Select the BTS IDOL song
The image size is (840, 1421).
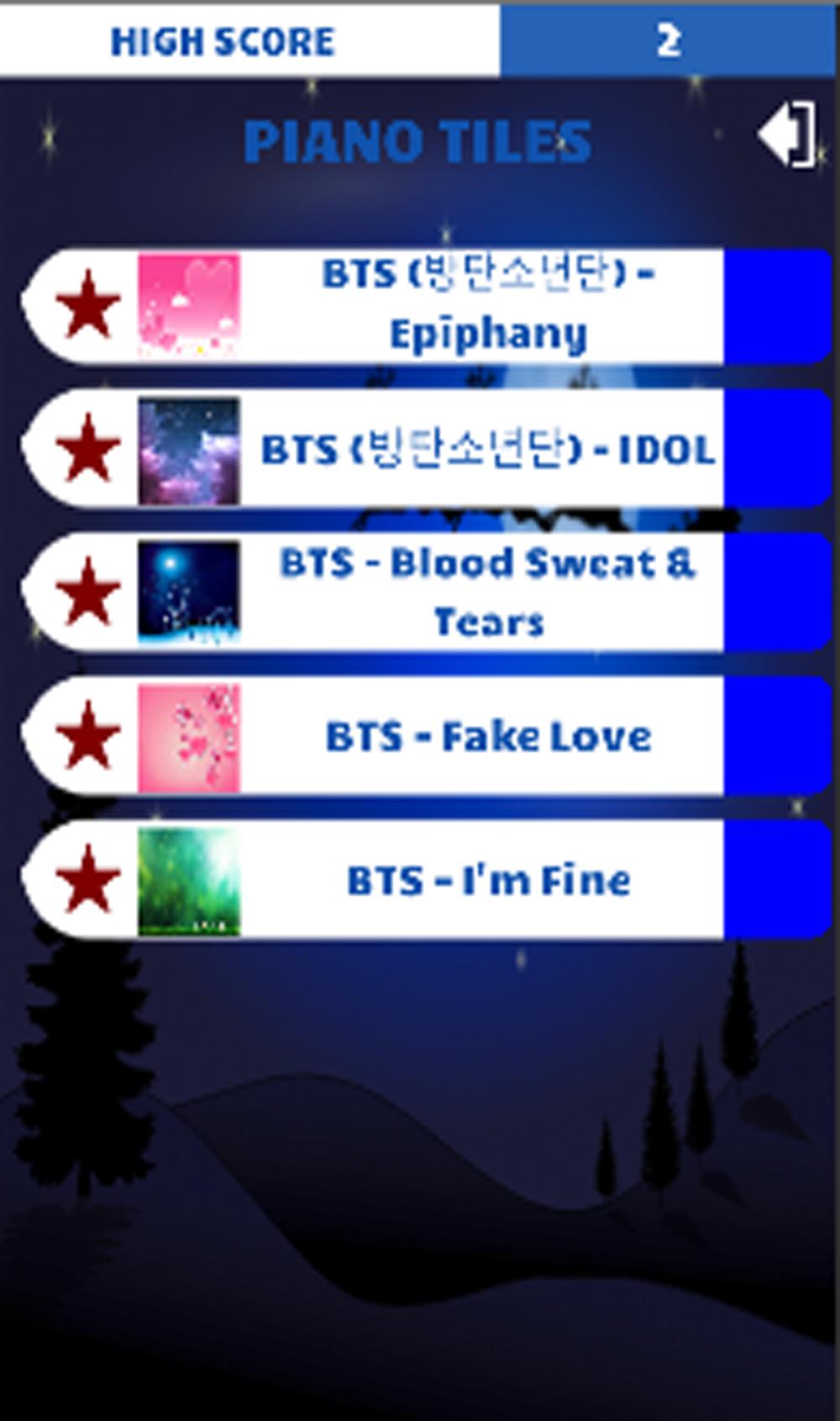pyautogui.click(x=487, y=449)
